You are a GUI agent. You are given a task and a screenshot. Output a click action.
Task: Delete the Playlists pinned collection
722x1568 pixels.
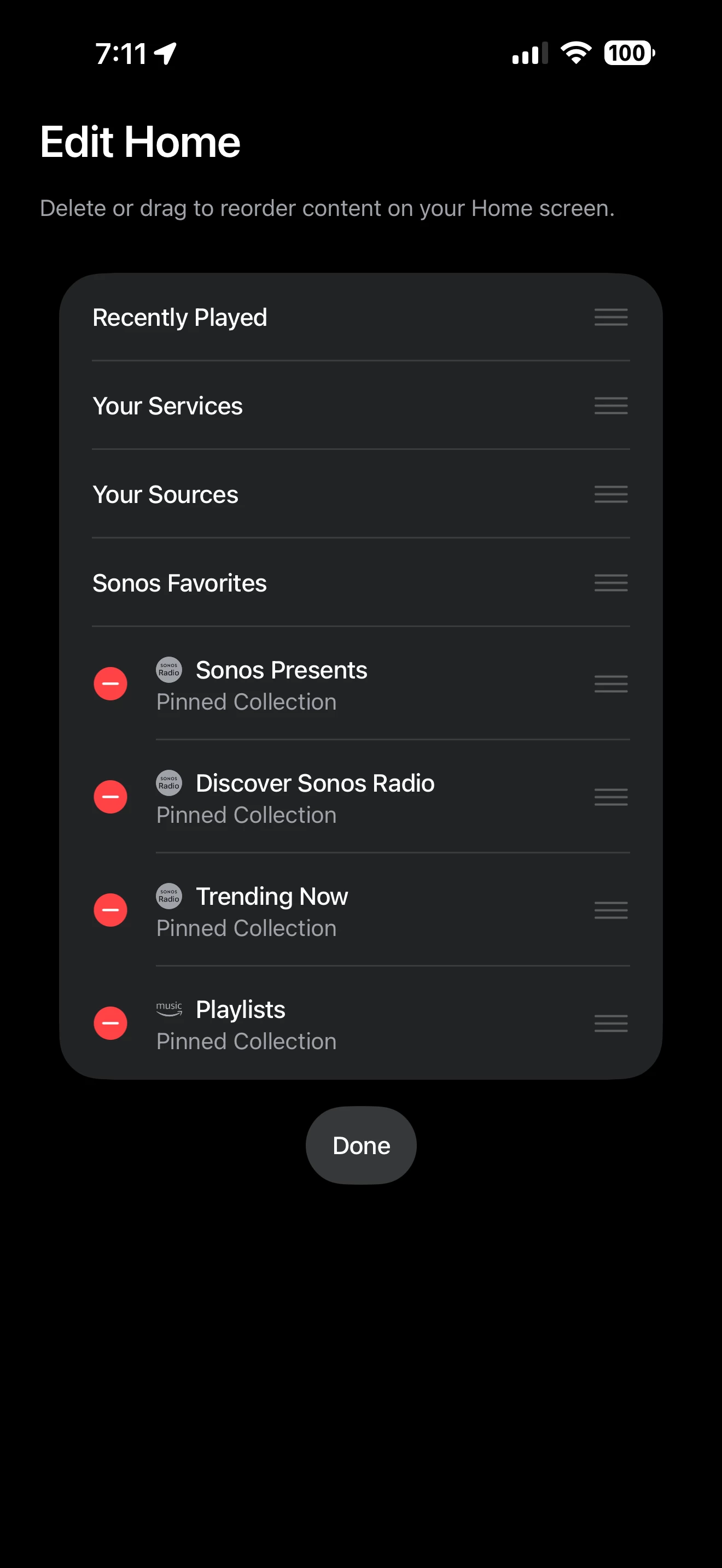pos(110,1023)
